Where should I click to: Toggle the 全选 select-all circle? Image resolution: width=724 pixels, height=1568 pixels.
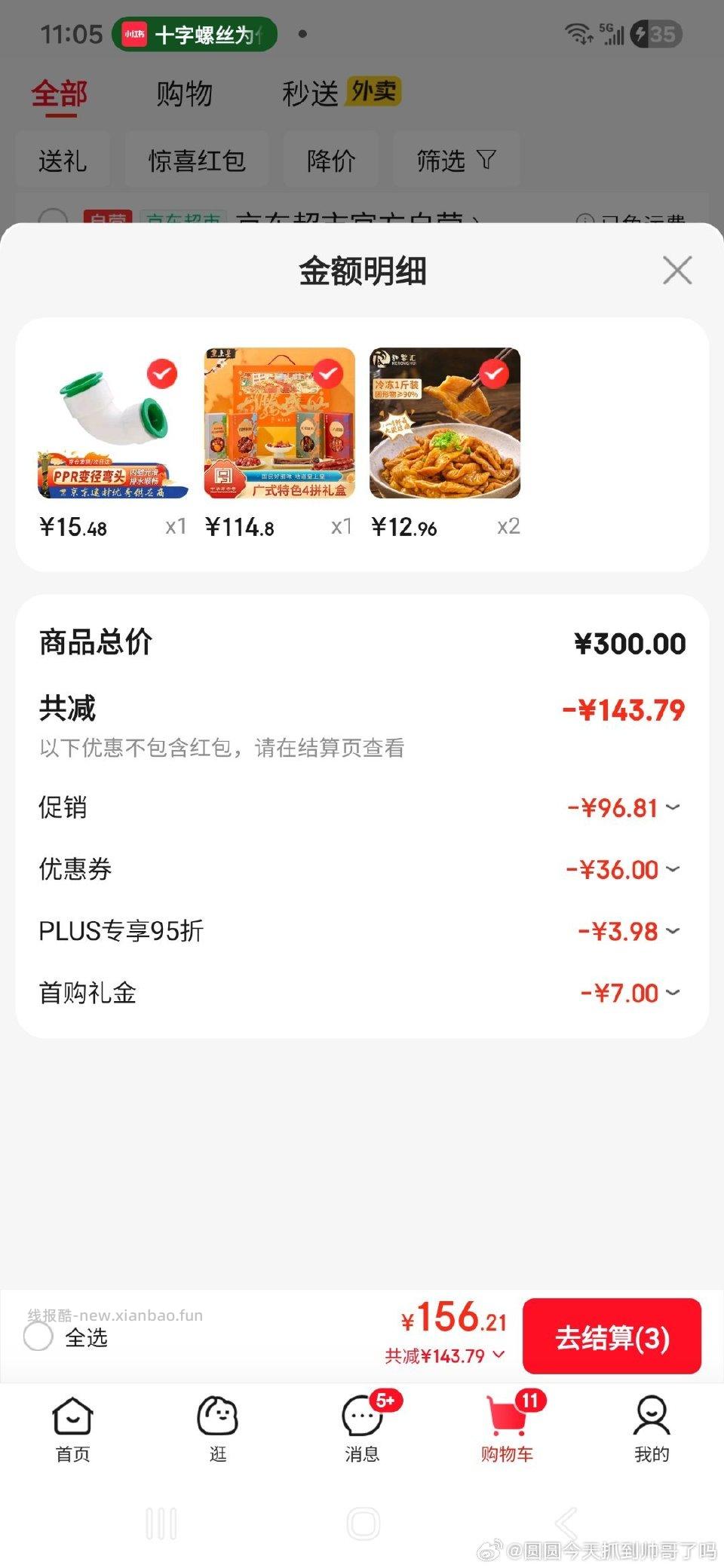38,1337
